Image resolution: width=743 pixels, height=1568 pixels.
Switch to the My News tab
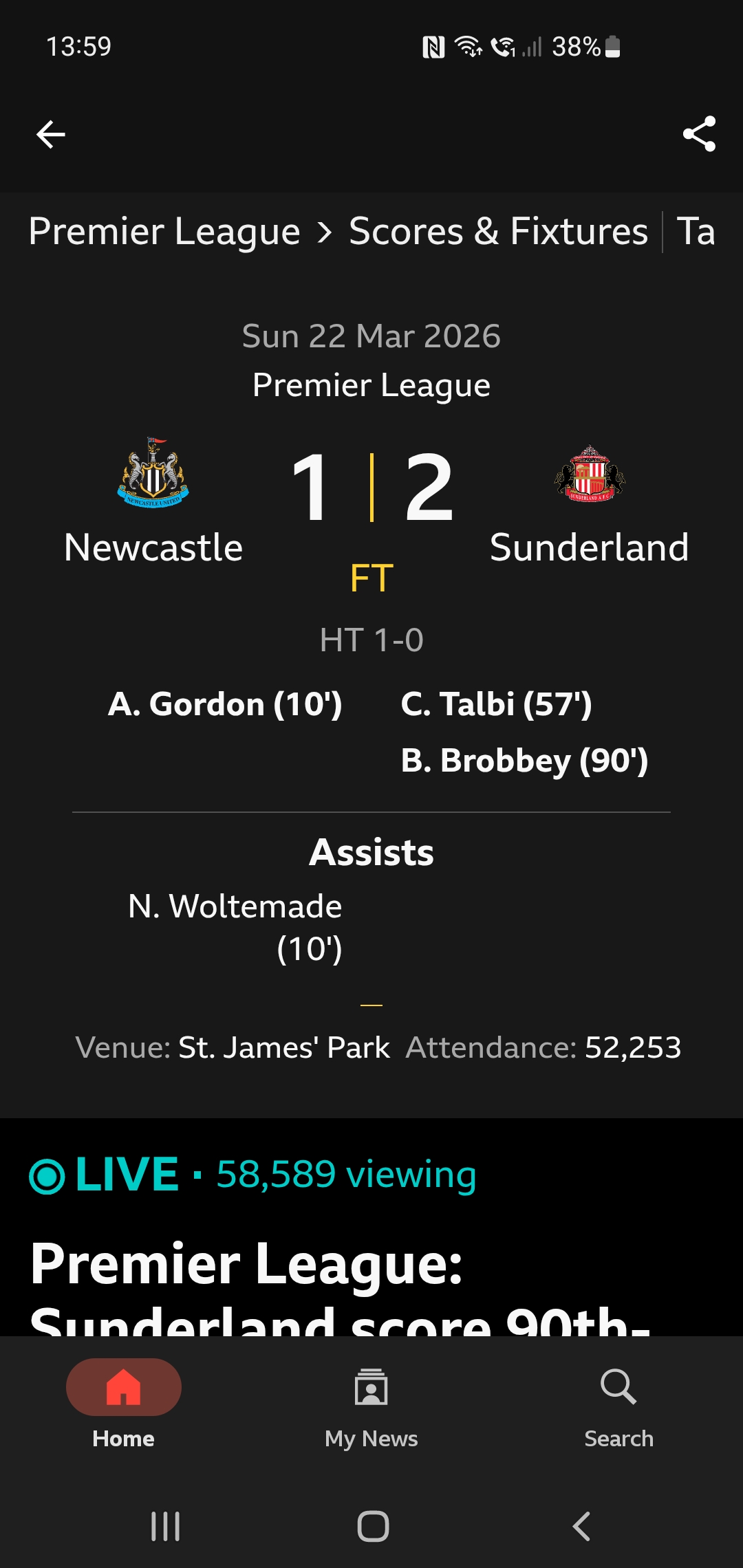click(371, 1403)
